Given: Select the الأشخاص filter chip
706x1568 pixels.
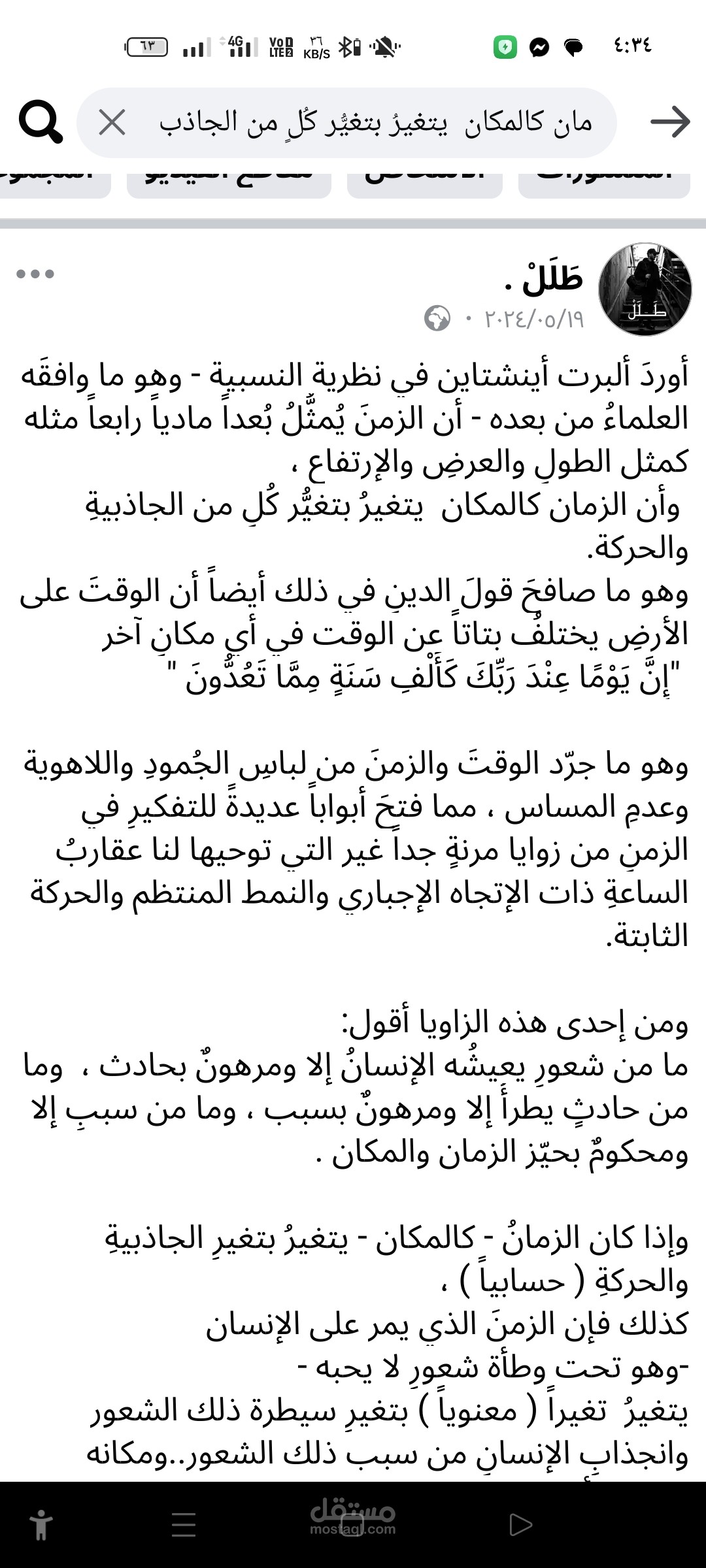Looking at the screenshot, I should click(425, 181).
